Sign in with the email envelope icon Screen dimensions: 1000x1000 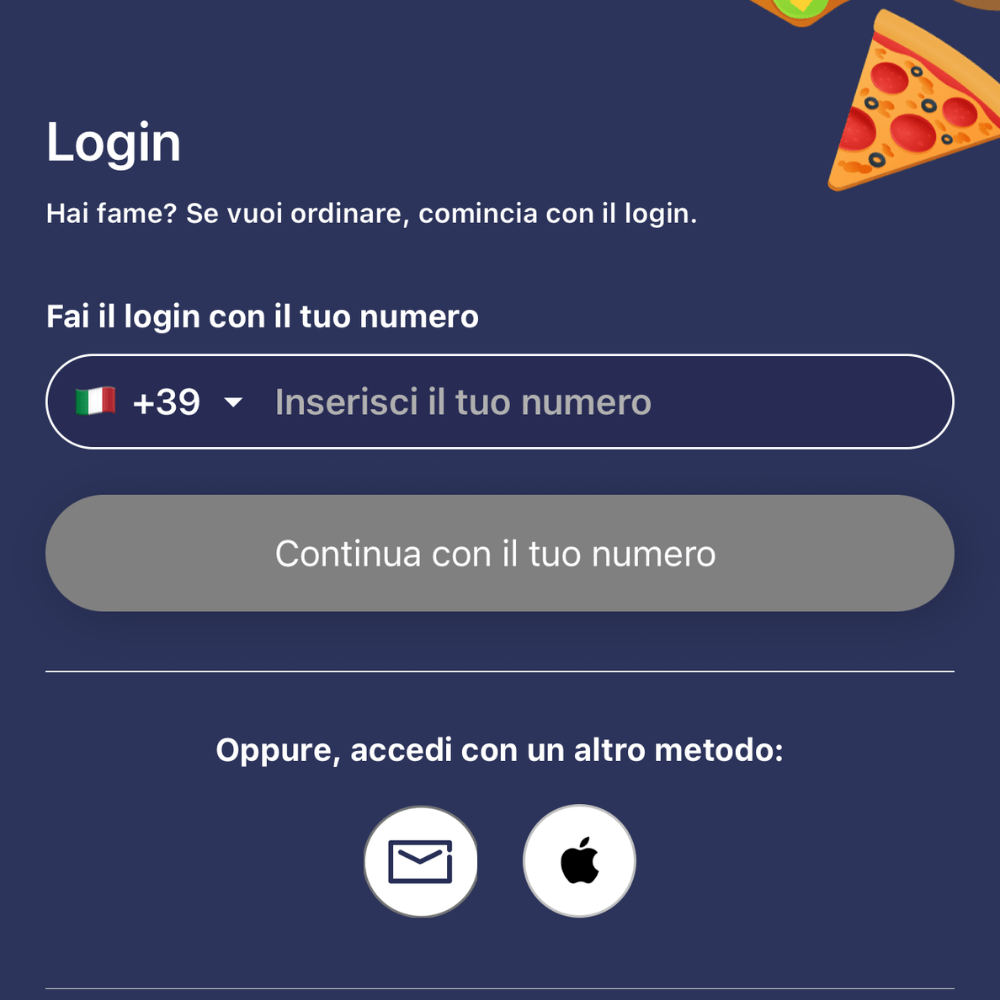pyautogui.click(x=420, y=861)
